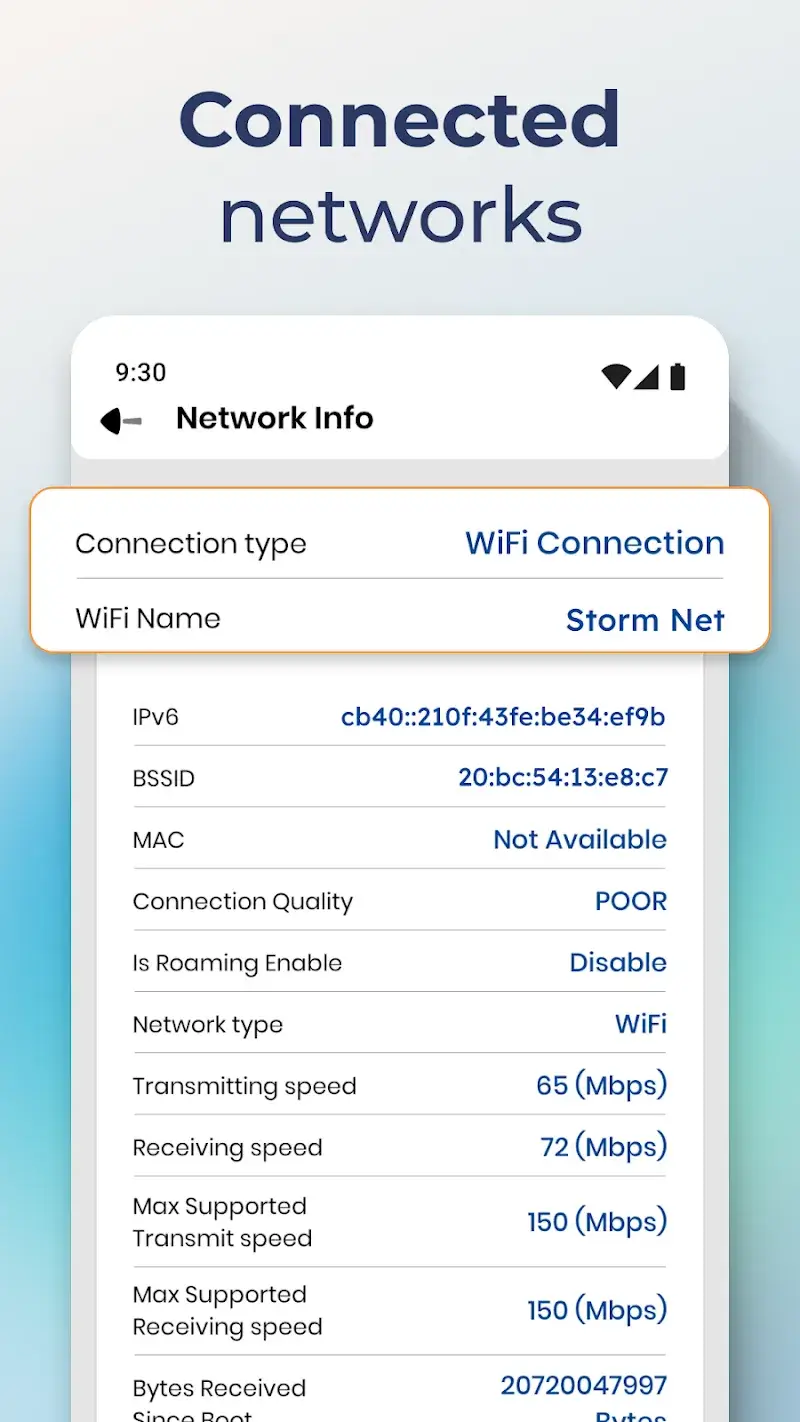Tap the 9:30 clock in the status bar
Viewport: 800px width, 1422px height.
(x=140, y=372)
